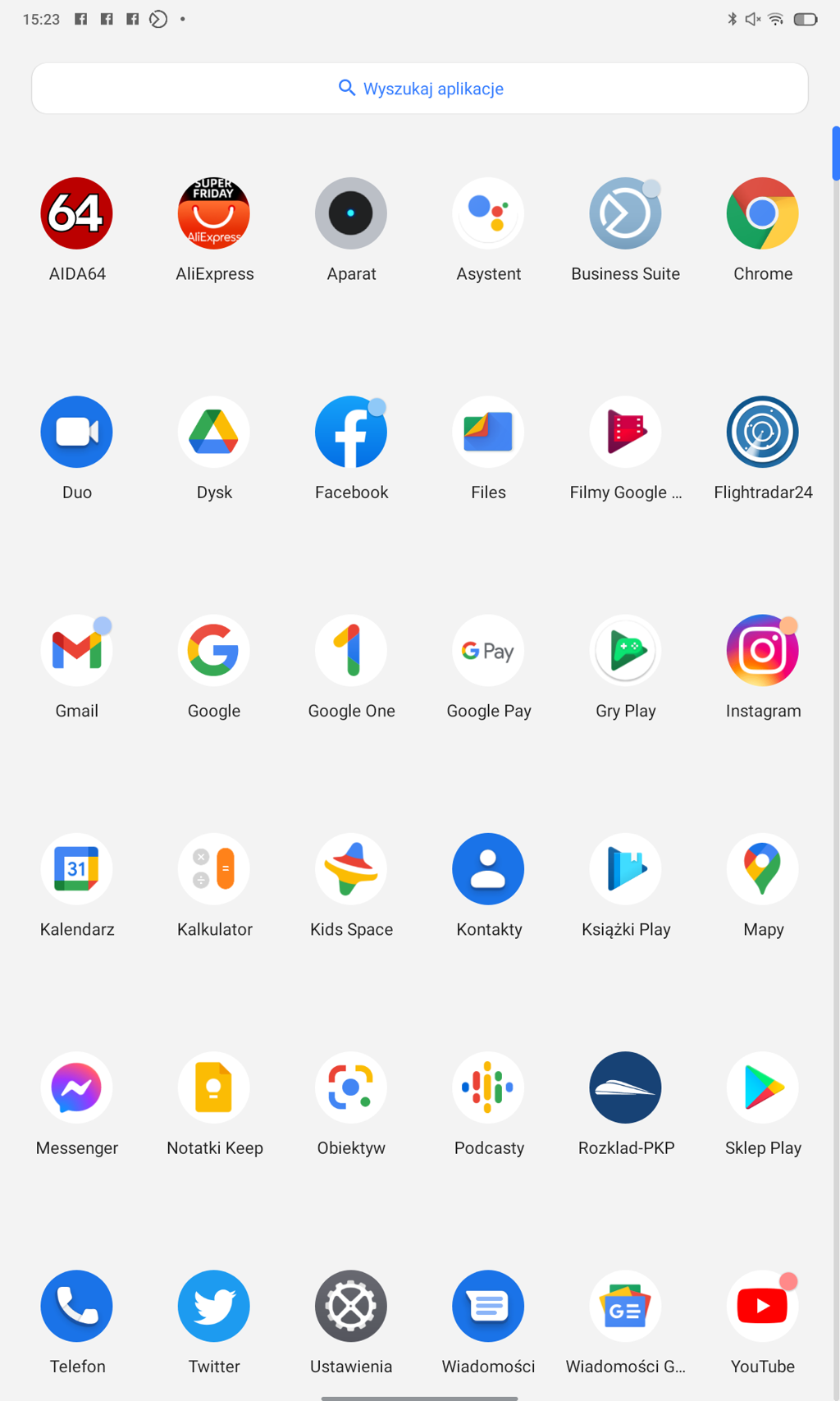Open Notatki Keep
840x1401 pixels.
(214, 1087)
